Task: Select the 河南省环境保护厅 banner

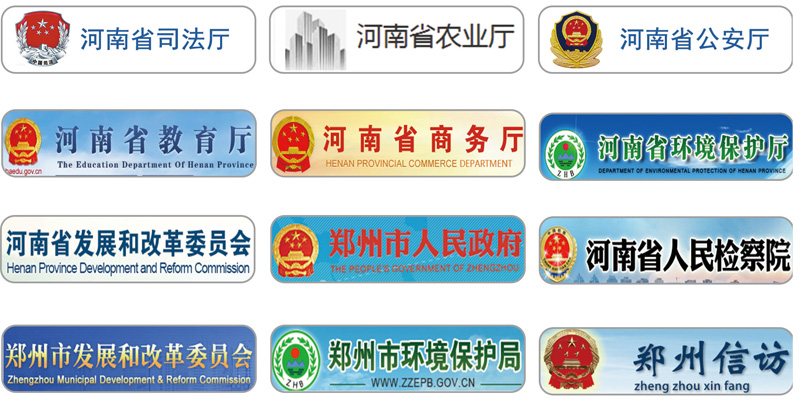Action: click(x=665, y=146)
